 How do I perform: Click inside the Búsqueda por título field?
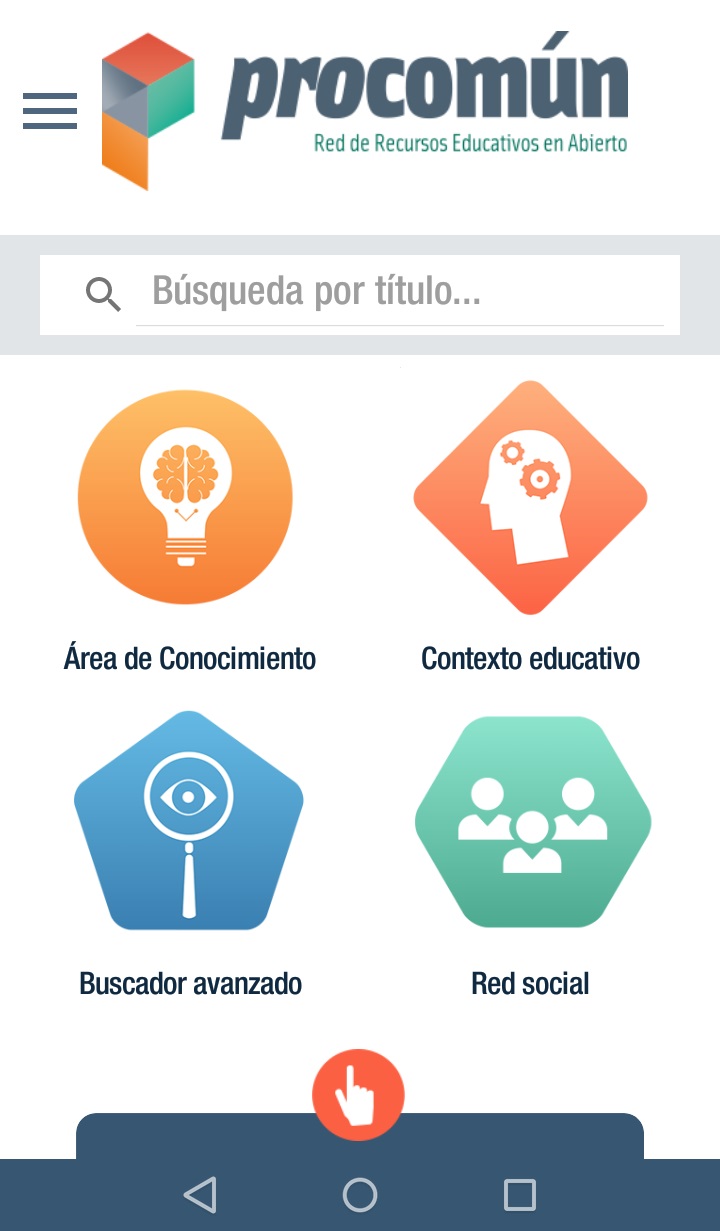coord(400,293)
